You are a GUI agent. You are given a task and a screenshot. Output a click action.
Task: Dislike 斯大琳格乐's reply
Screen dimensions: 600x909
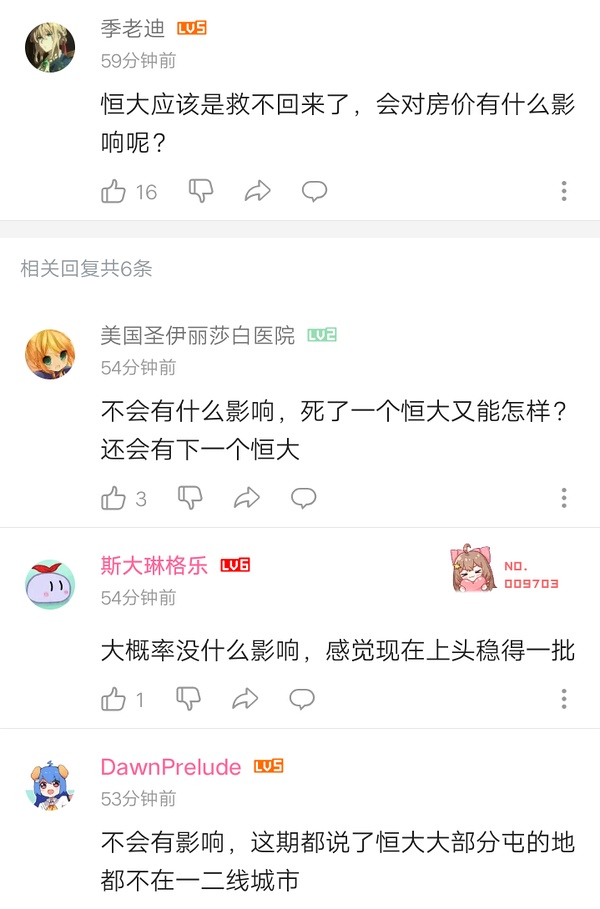tap(189, 699)
